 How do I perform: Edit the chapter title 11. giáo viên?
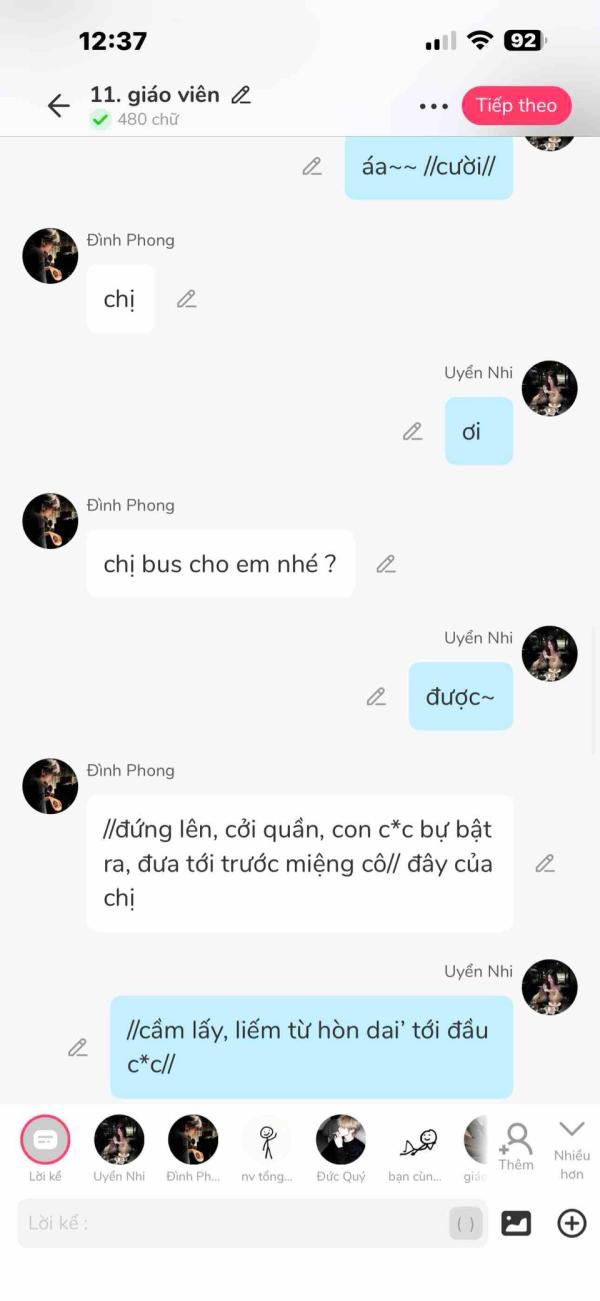[x=241, y=96]
